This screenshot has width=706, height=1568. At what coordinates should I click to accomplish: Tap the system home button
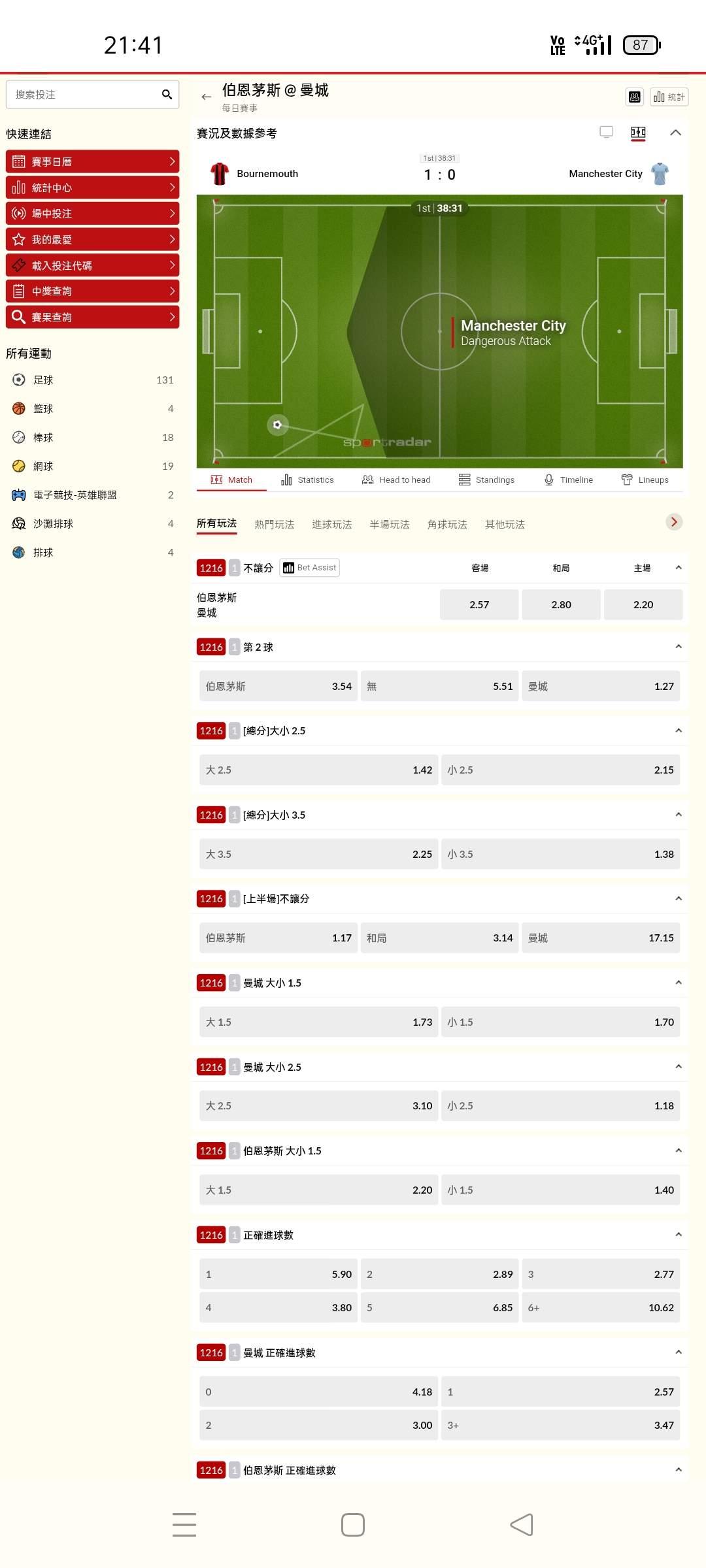353,1525
